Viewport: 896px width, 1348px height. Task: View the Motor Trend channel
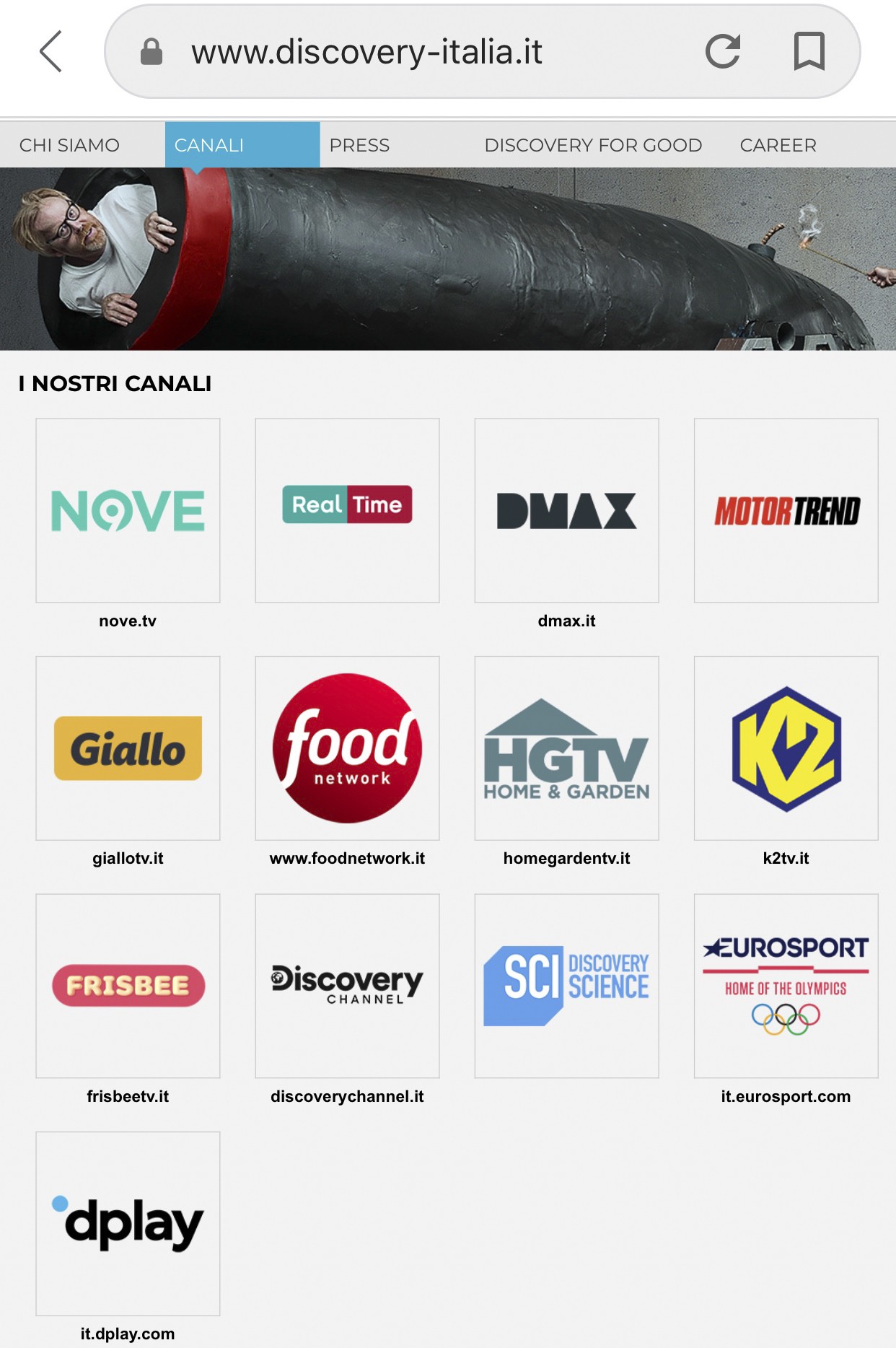point(786,510)
